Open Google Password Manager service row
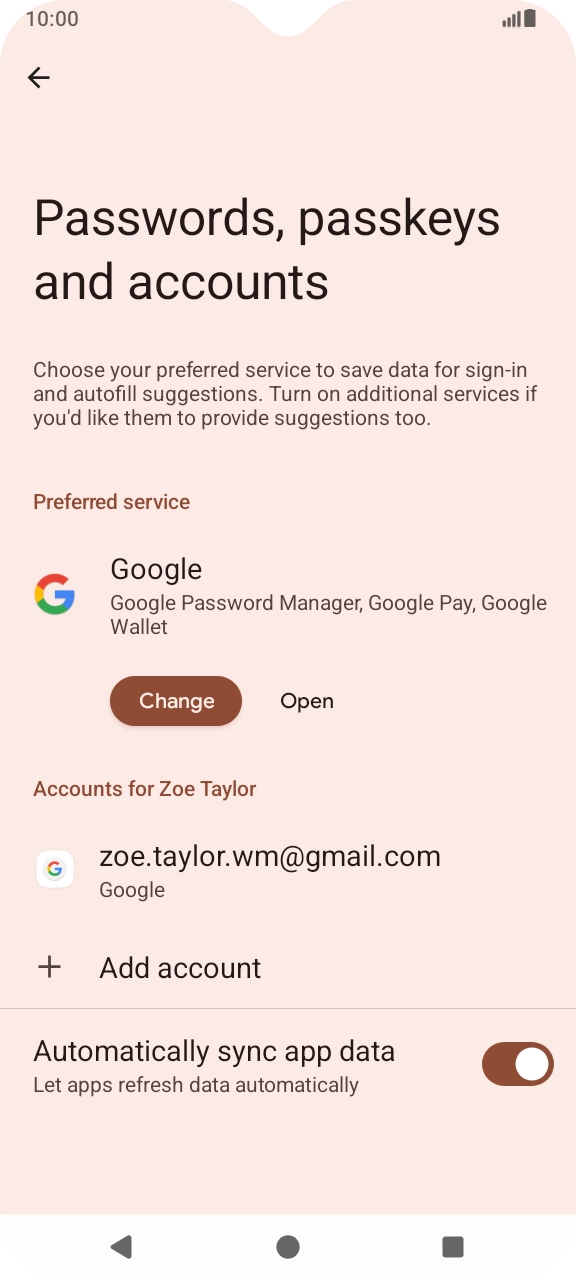The height and width of the screenshot is (1280, 576). [288, 595]
